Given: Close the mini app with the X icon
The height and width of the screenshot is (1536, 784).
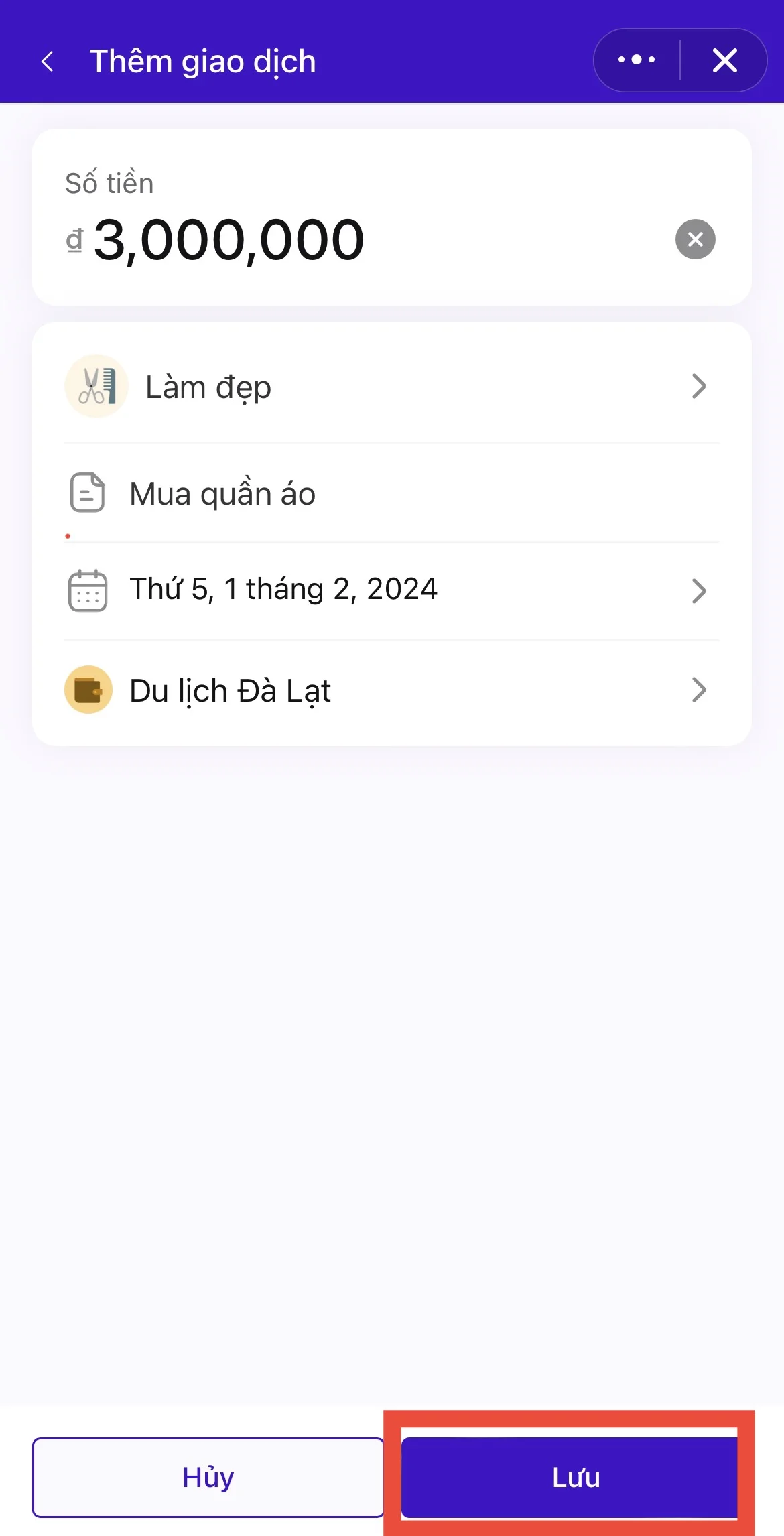Looking at the screenshot, I should pyautogui.click(x=725, y=60).
